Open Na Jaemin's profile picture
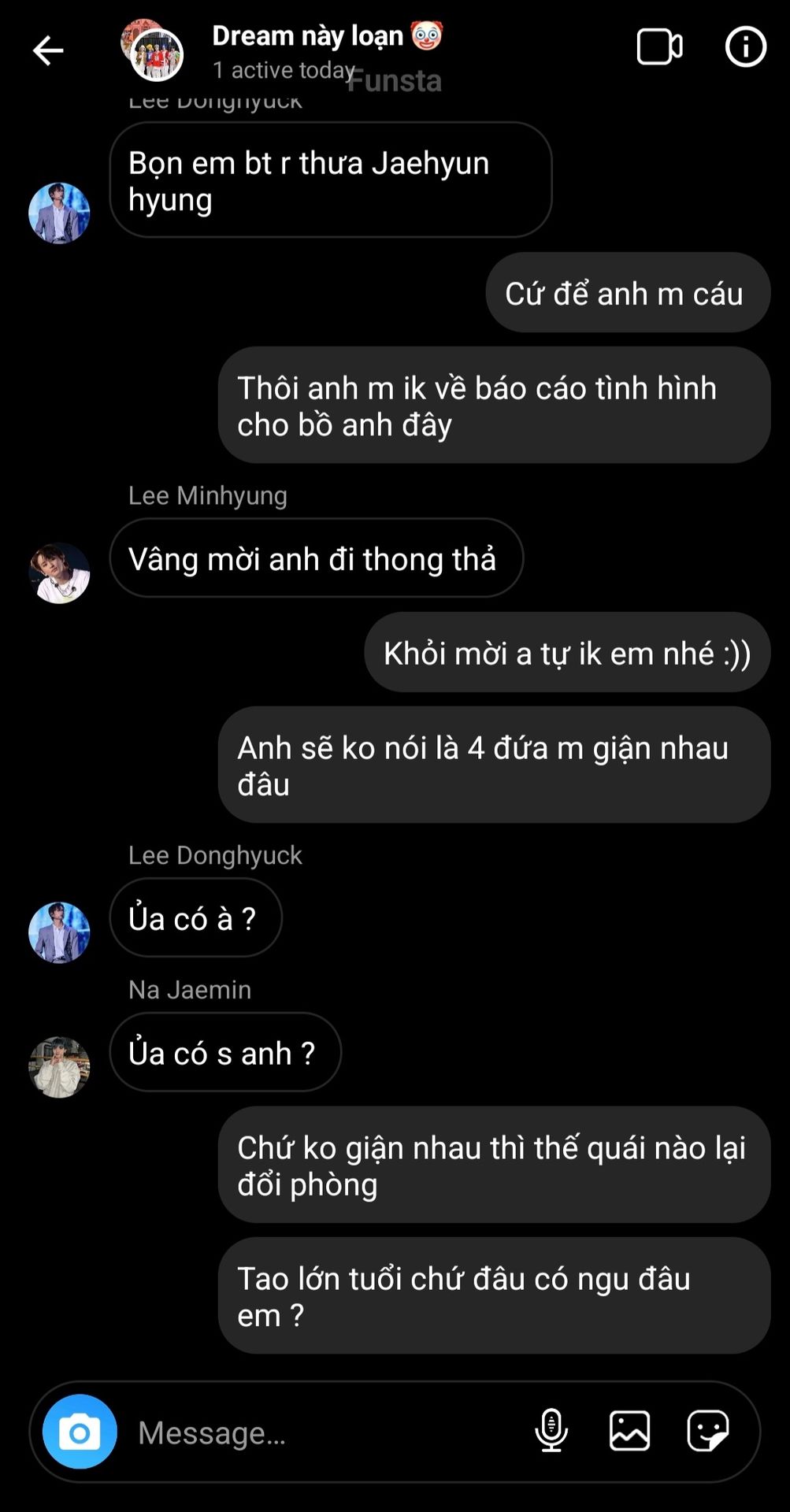790x1512 pixels. tap(59, 1067)
